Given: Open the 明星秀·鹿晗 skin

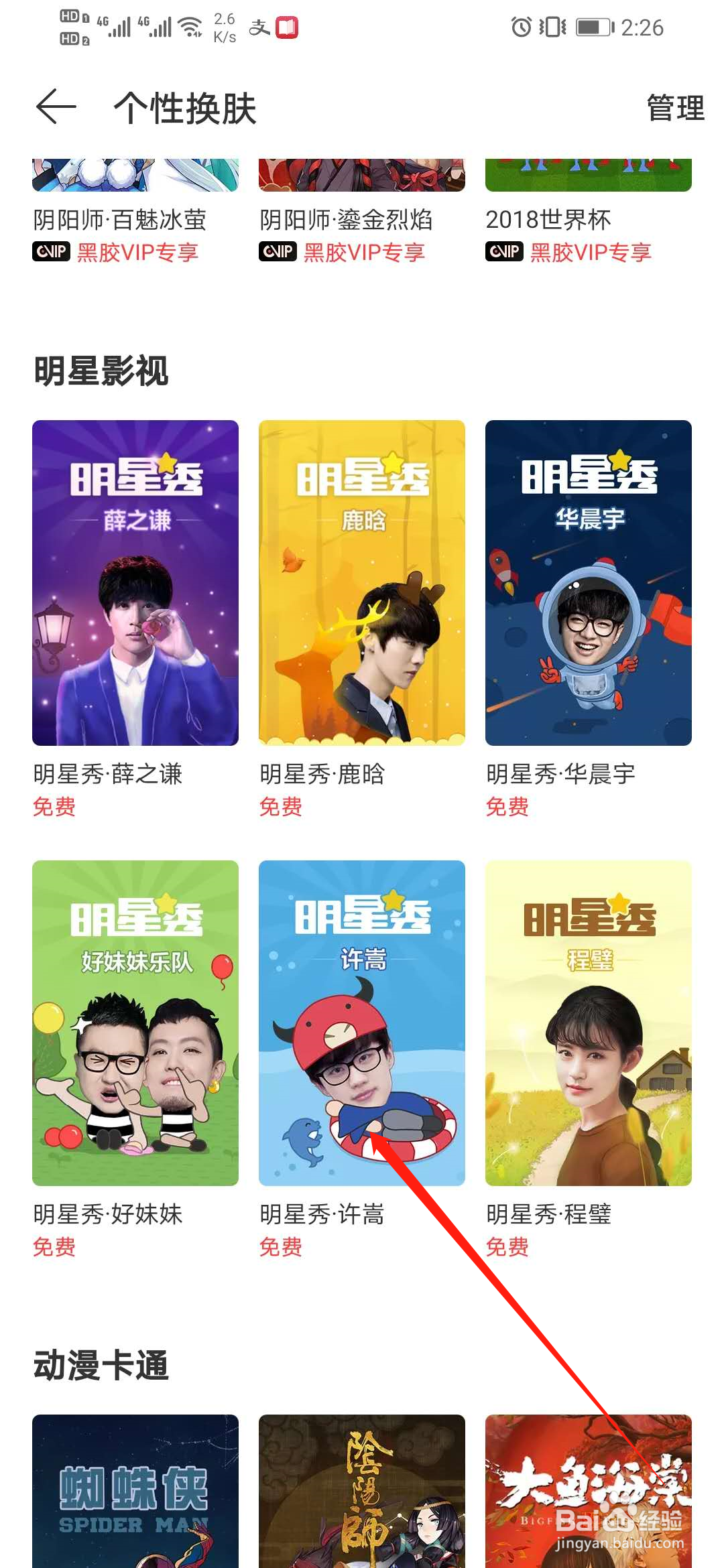Looking at the screenshot, I should coord(361,582).
